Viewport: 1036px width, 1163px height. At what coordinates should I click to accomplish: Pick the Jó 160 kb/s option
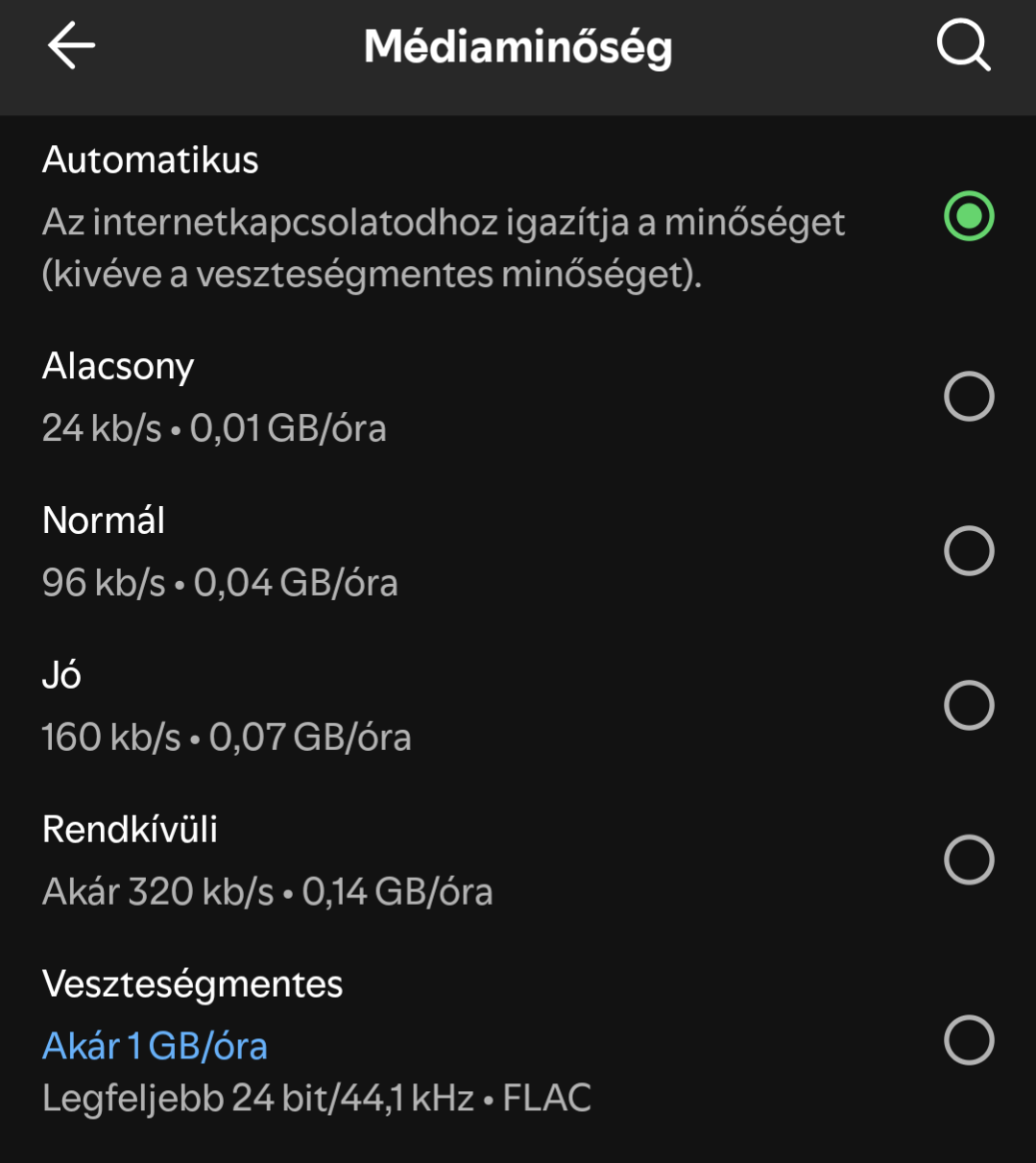click(968, 706)
